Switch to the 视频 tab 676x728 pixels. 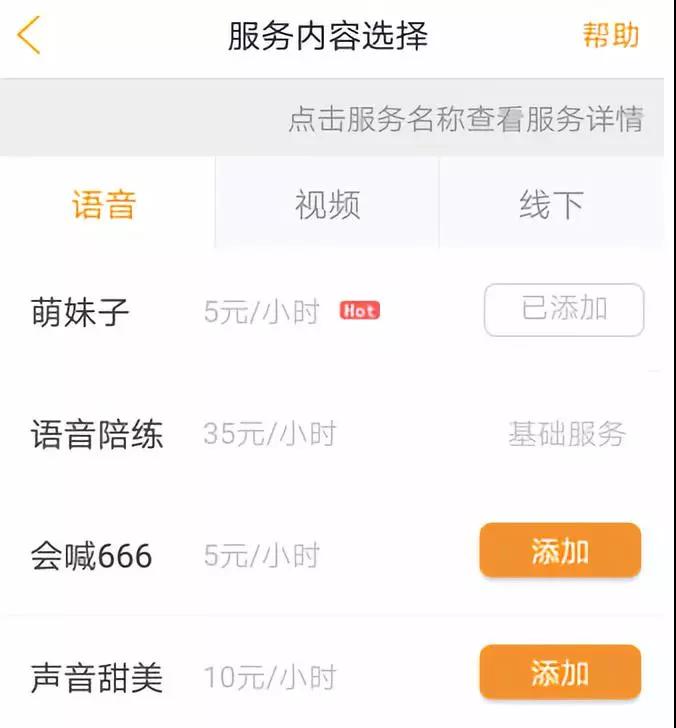[x=327, y=205]
